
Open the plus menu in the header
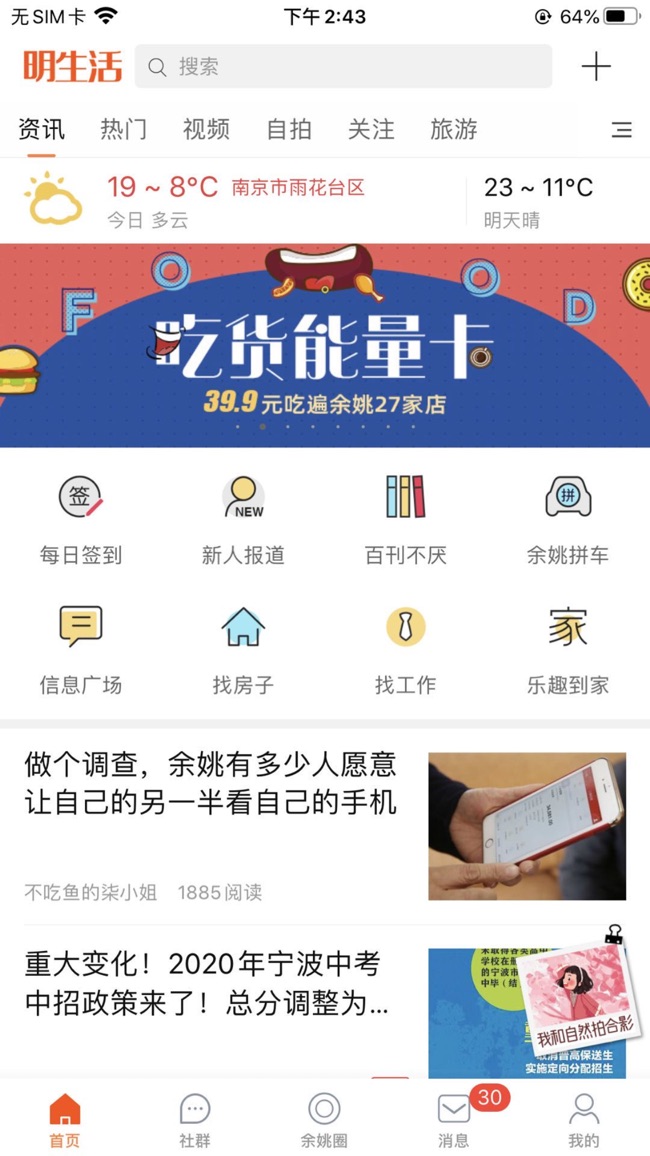point(596,67)
